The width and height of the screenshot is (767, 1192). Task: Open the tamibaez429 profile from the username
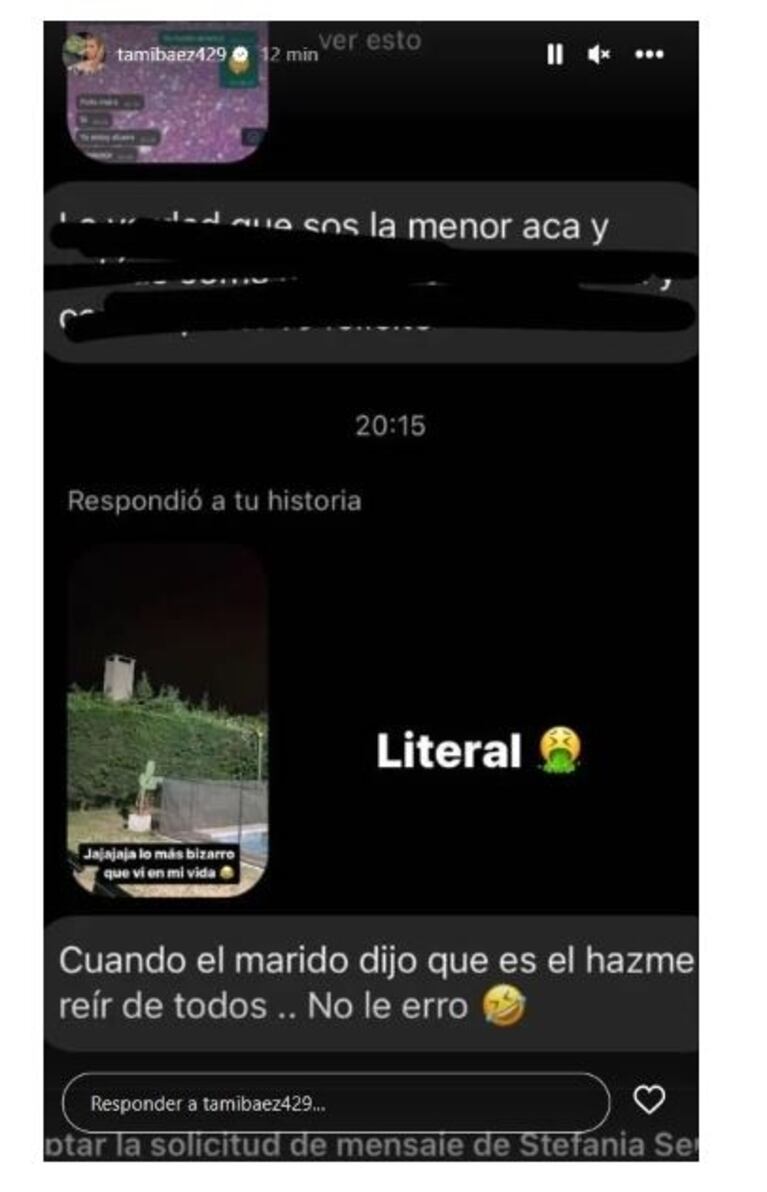[x=171, y=54]
